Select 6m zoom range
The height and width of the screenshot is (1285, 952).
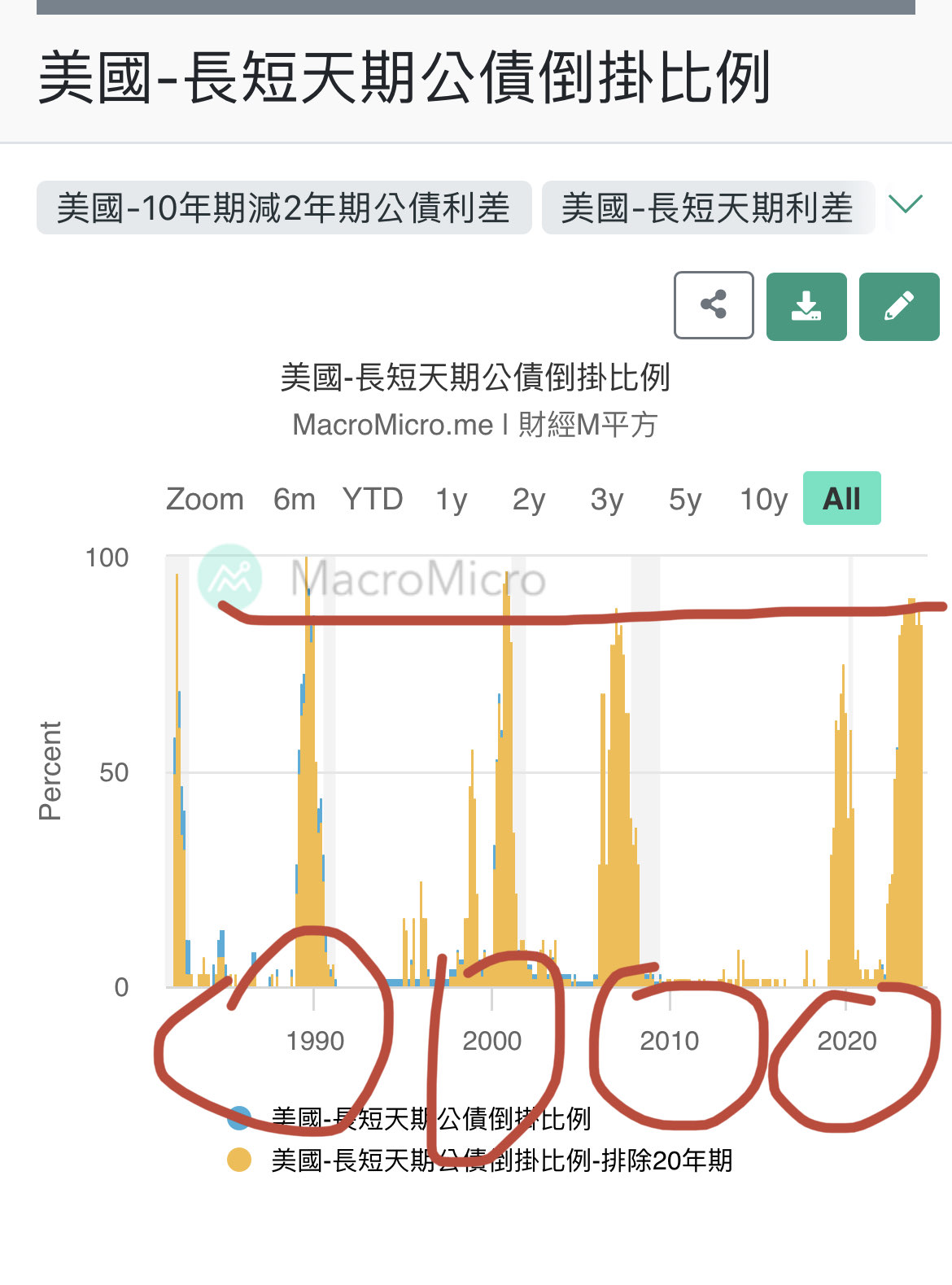[294, 499]
